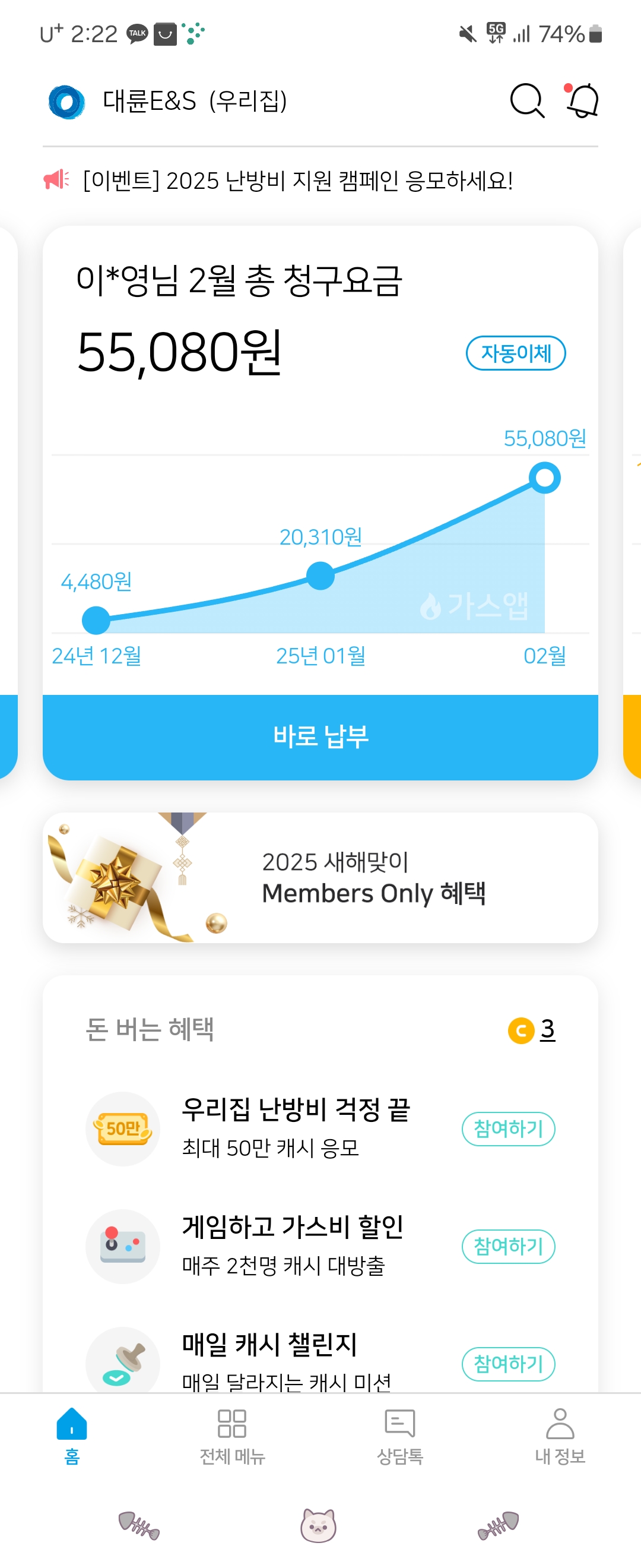Tap the cat face home button
Viewport: 641px width, 1568px height.
(318, 1525)
